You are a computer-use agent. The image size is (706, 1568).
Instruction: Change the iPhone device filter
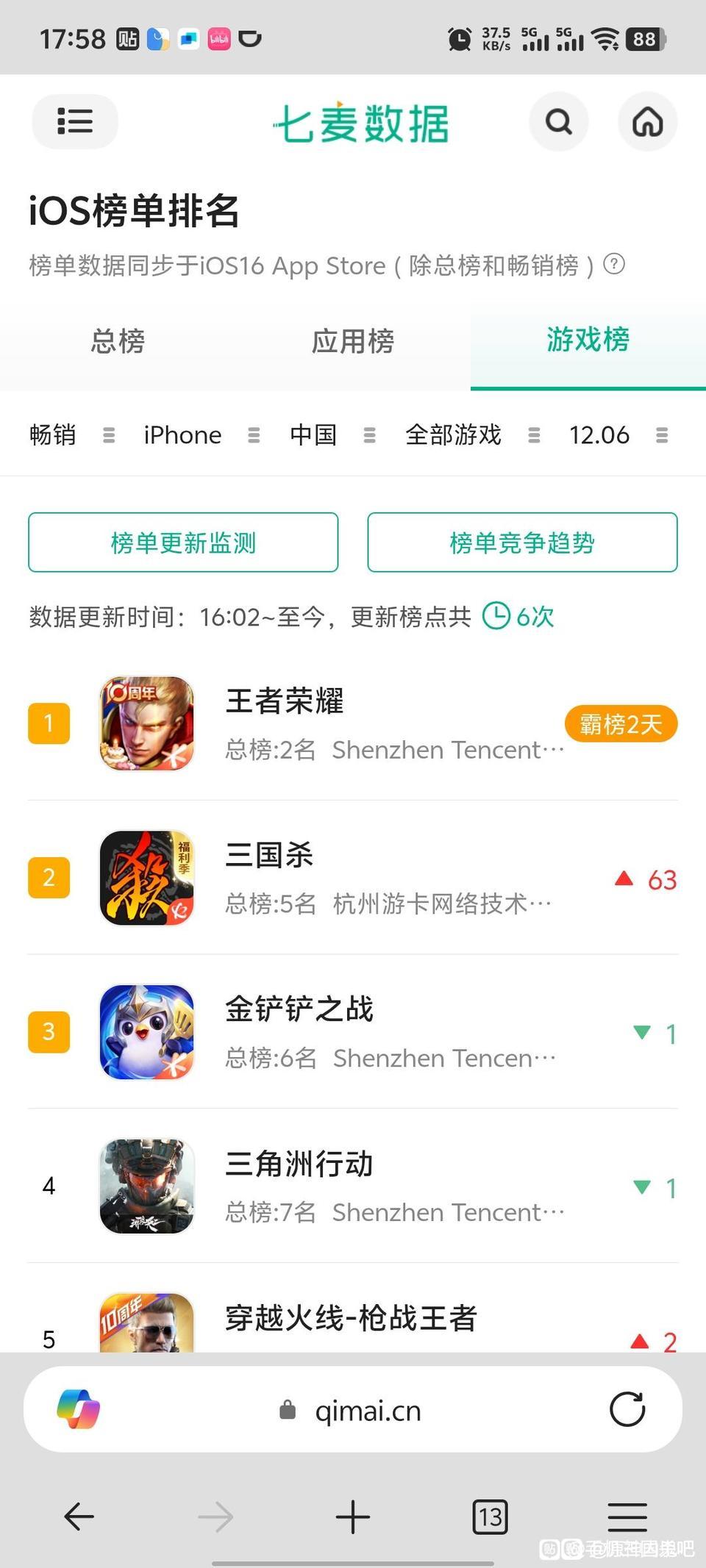(x=201, y=435)
